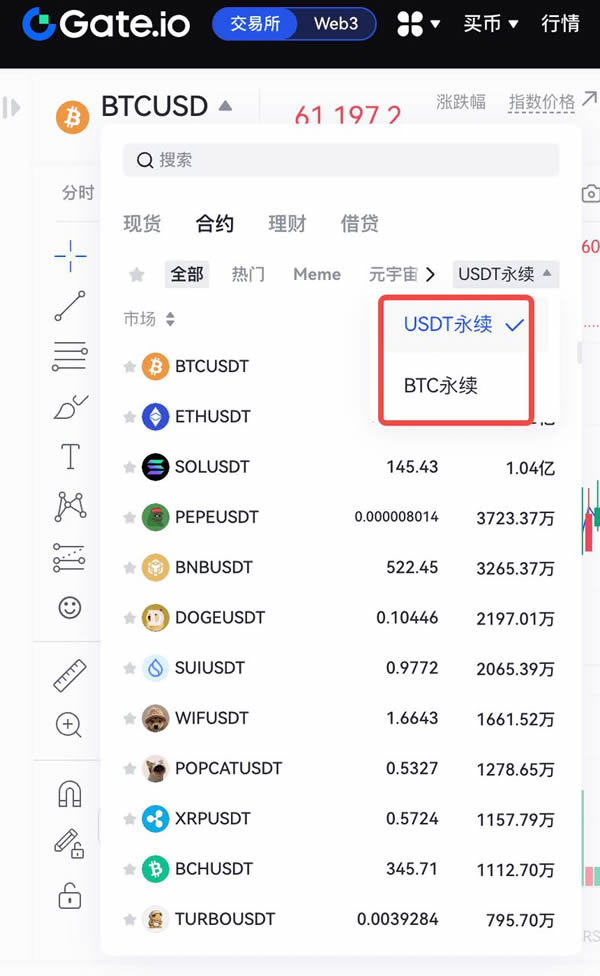The width and height of the screenshot is (600, 976).
Task: Open the 行情 market page
Action: click(560, 23)
